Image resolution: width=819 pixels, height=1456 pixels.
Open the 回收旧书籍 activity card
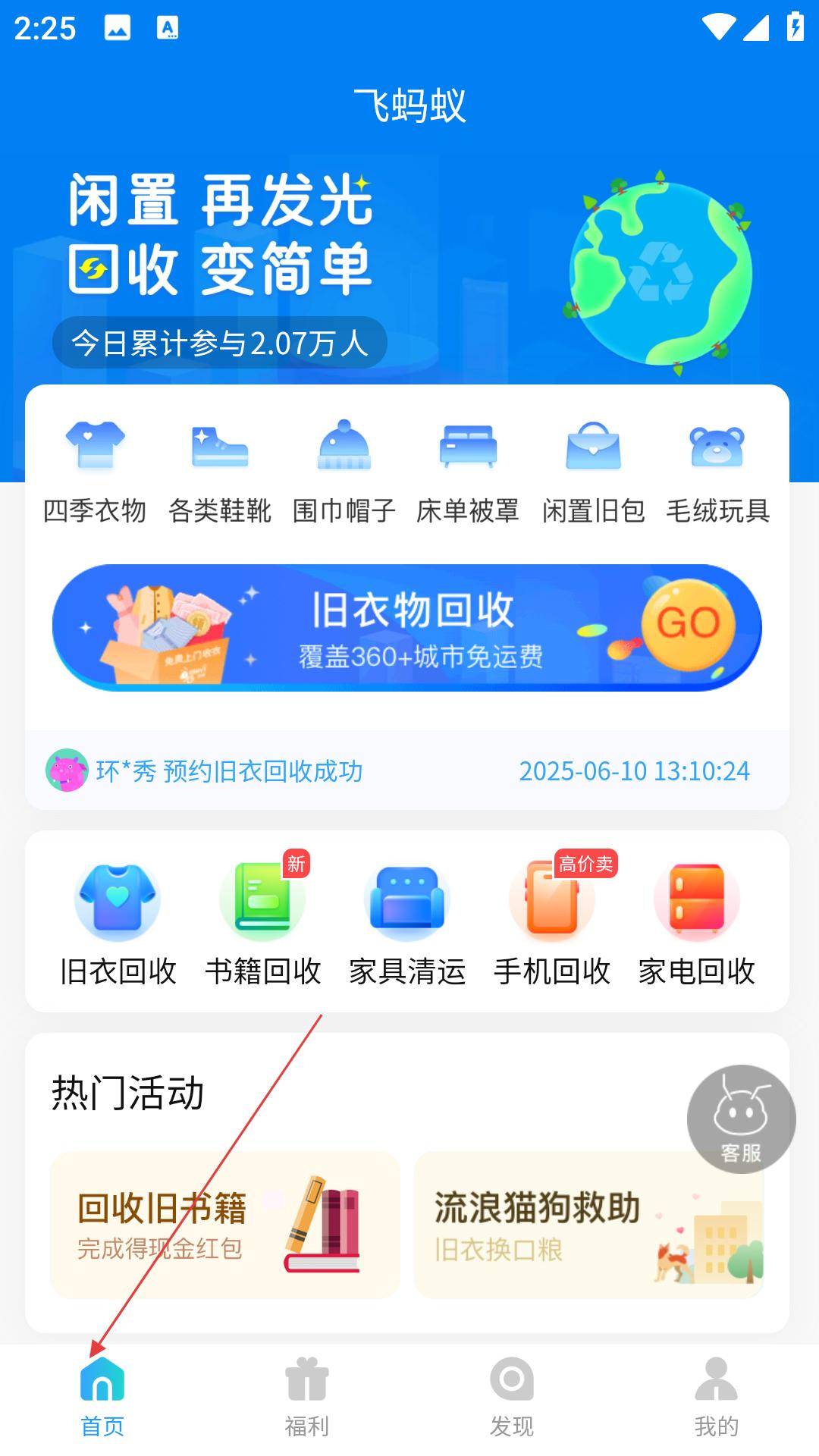coord(224,1225)
